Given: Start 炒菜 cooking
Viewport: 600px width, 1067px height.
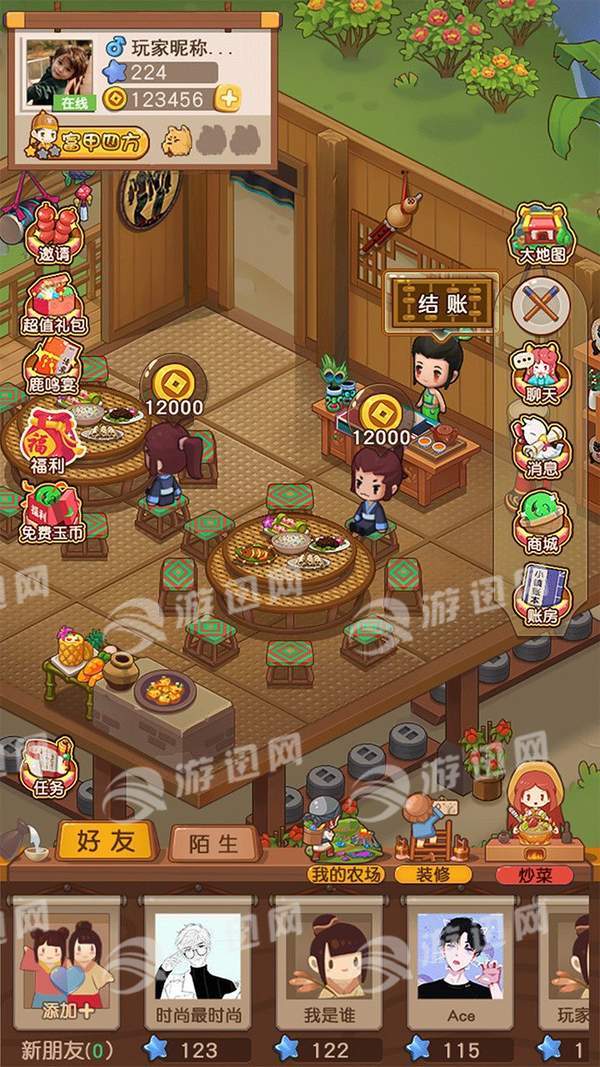Looking at the screenshot, I should coord(533,874).
